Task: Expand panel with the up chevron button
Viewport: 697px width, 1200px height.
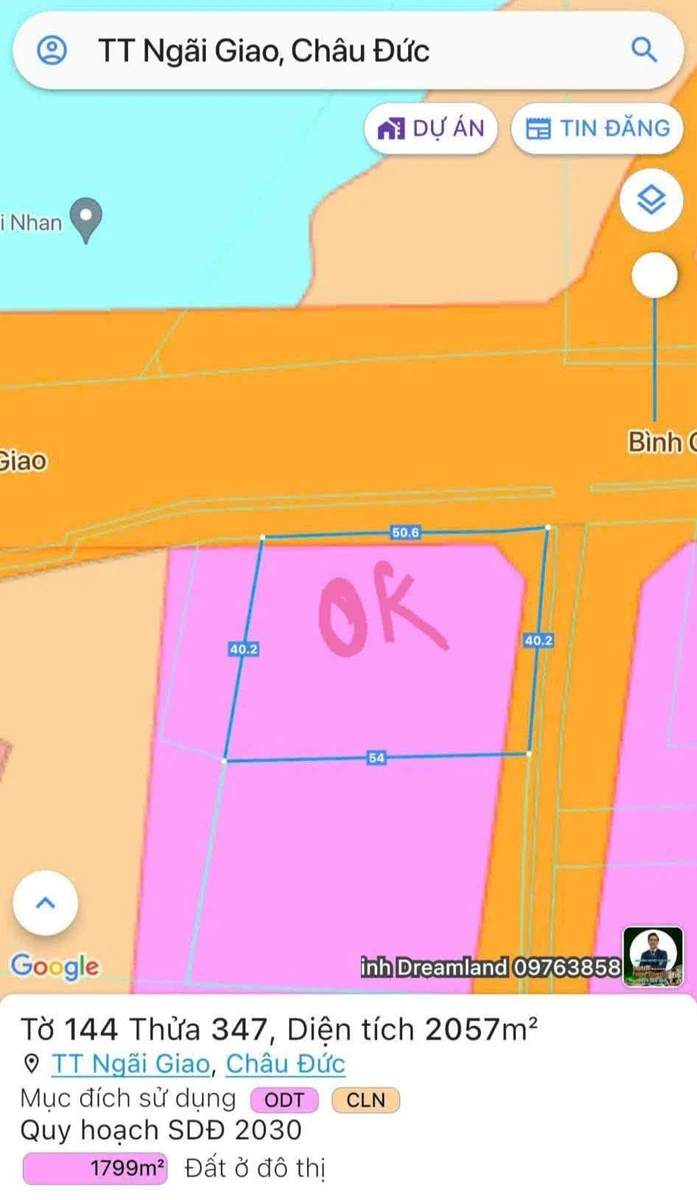Action: click(x=44, y=903)
